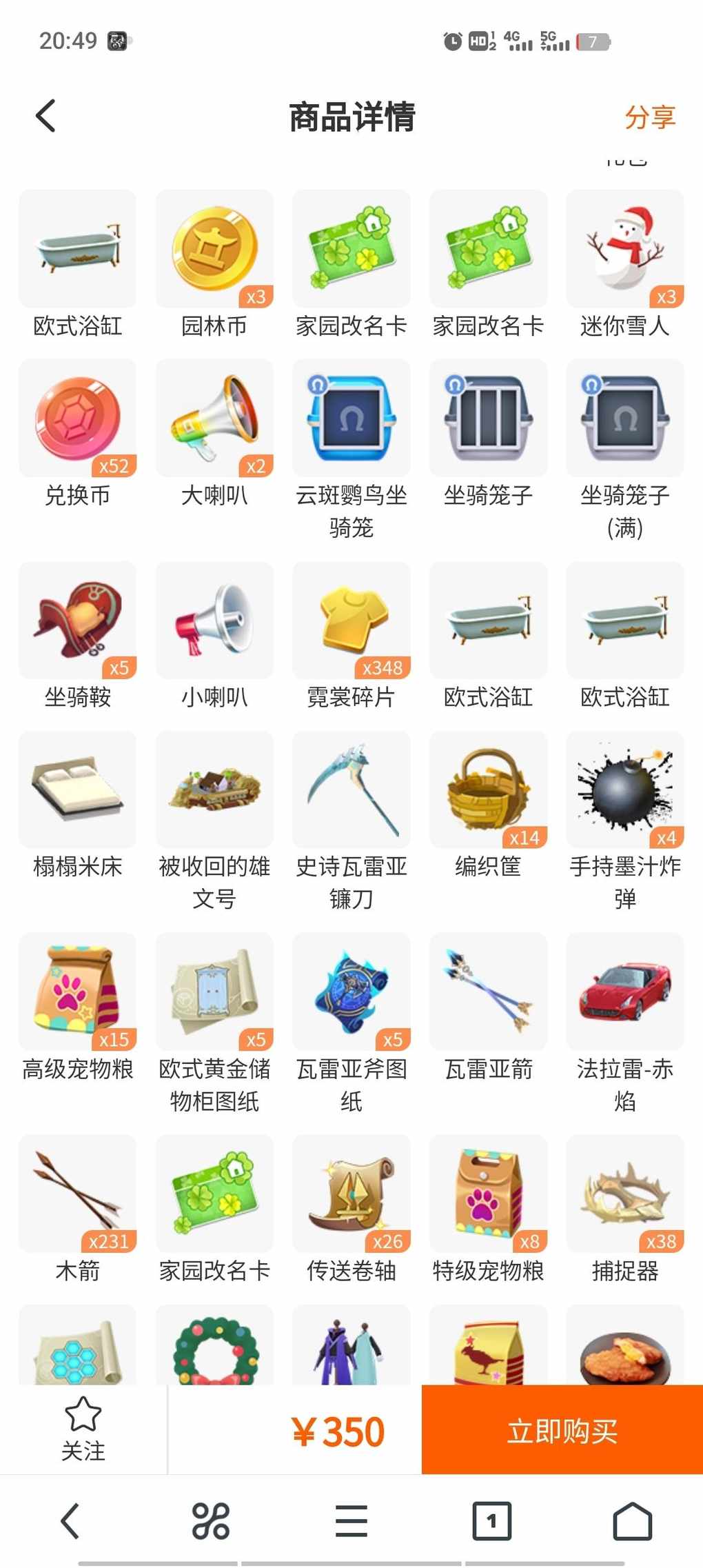Open the four-circle tools icon in bottom bar

[210, 1521]
